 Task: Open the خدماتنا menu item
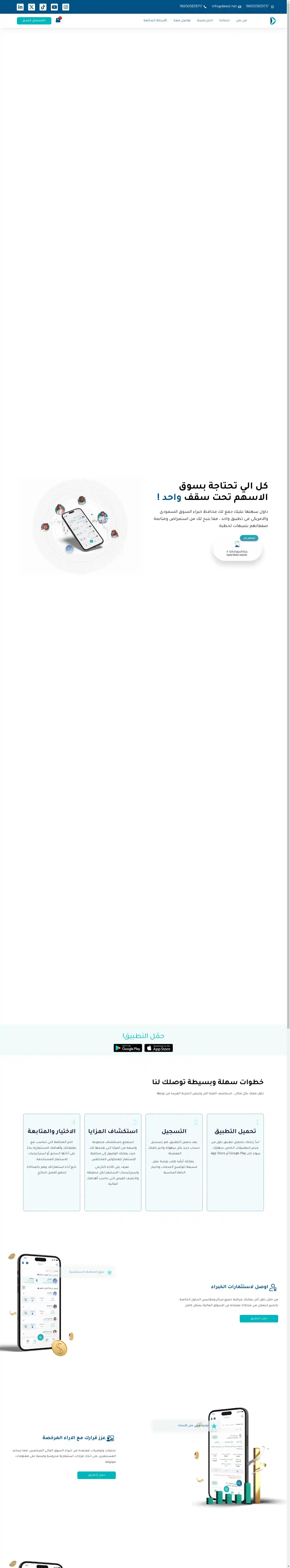[225, 20]
